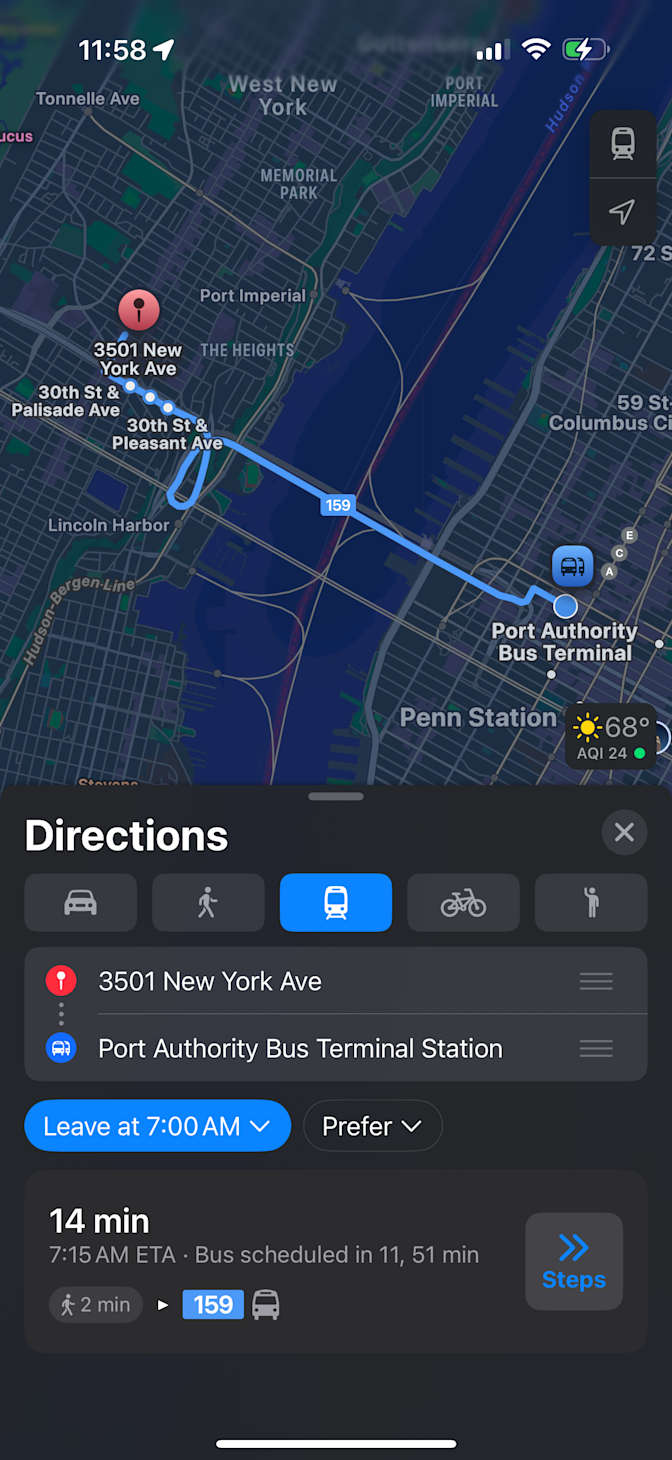This screenshot has height=1460, width=672.
Task: View Steps for the 14 min route
Action: [x=574, y=1262]
